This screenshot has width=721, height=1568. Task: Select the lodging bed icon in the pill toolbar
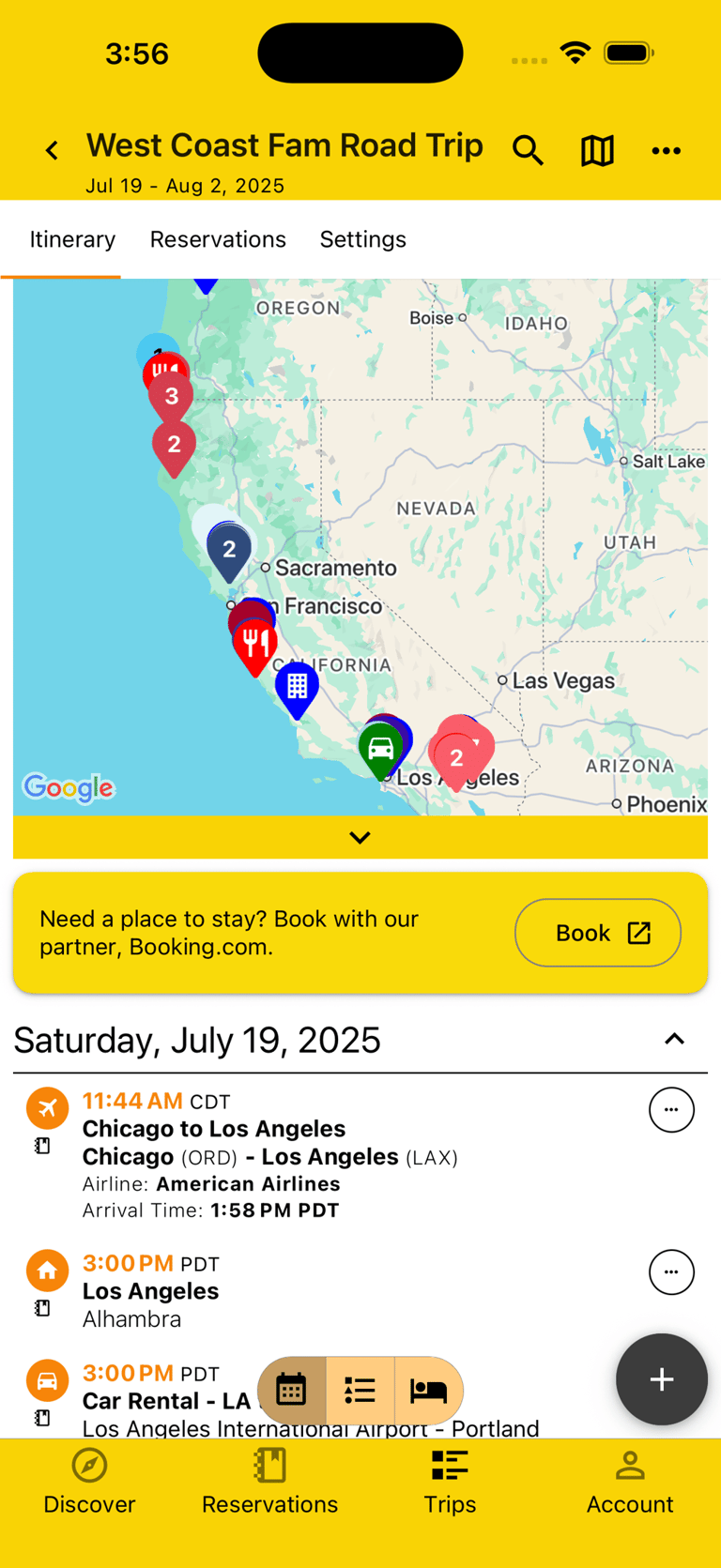[x=427, y=1391]
